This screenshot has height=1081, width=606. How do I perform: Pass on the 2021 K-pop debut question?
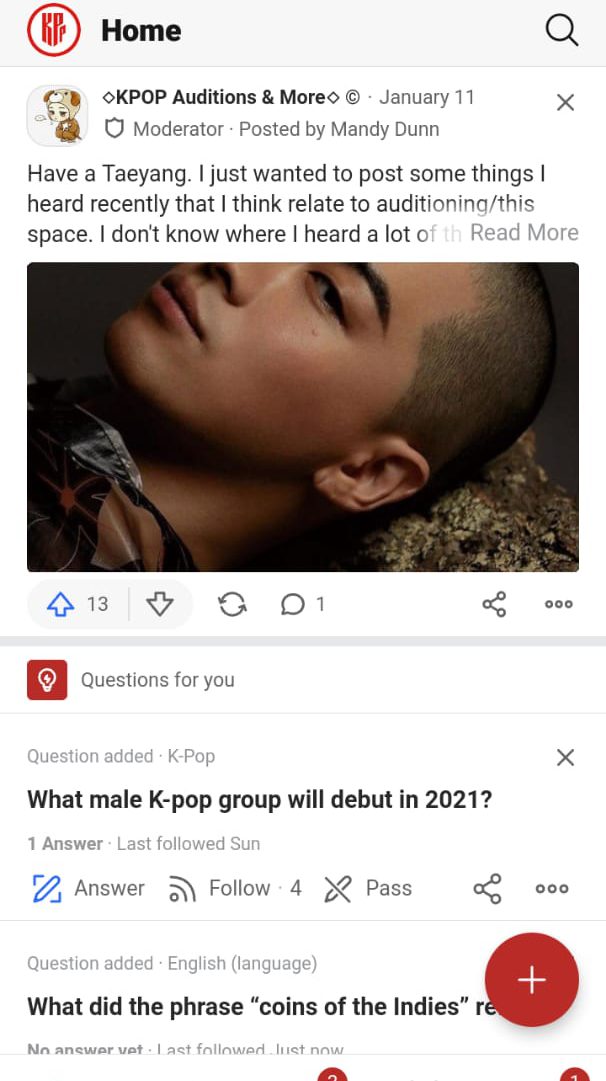pos(368,888)
